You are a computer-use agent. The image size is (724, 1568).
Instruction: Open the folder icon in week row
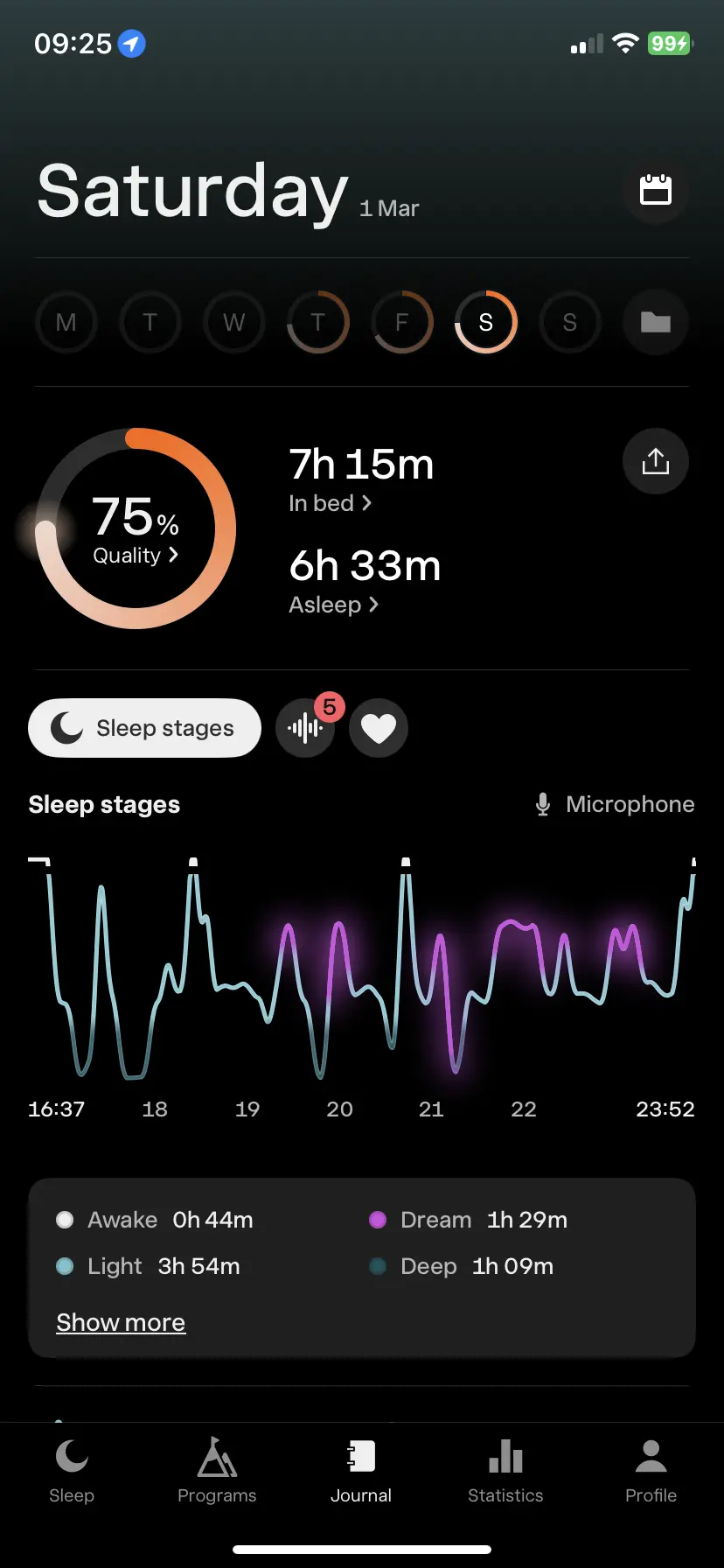655,322
